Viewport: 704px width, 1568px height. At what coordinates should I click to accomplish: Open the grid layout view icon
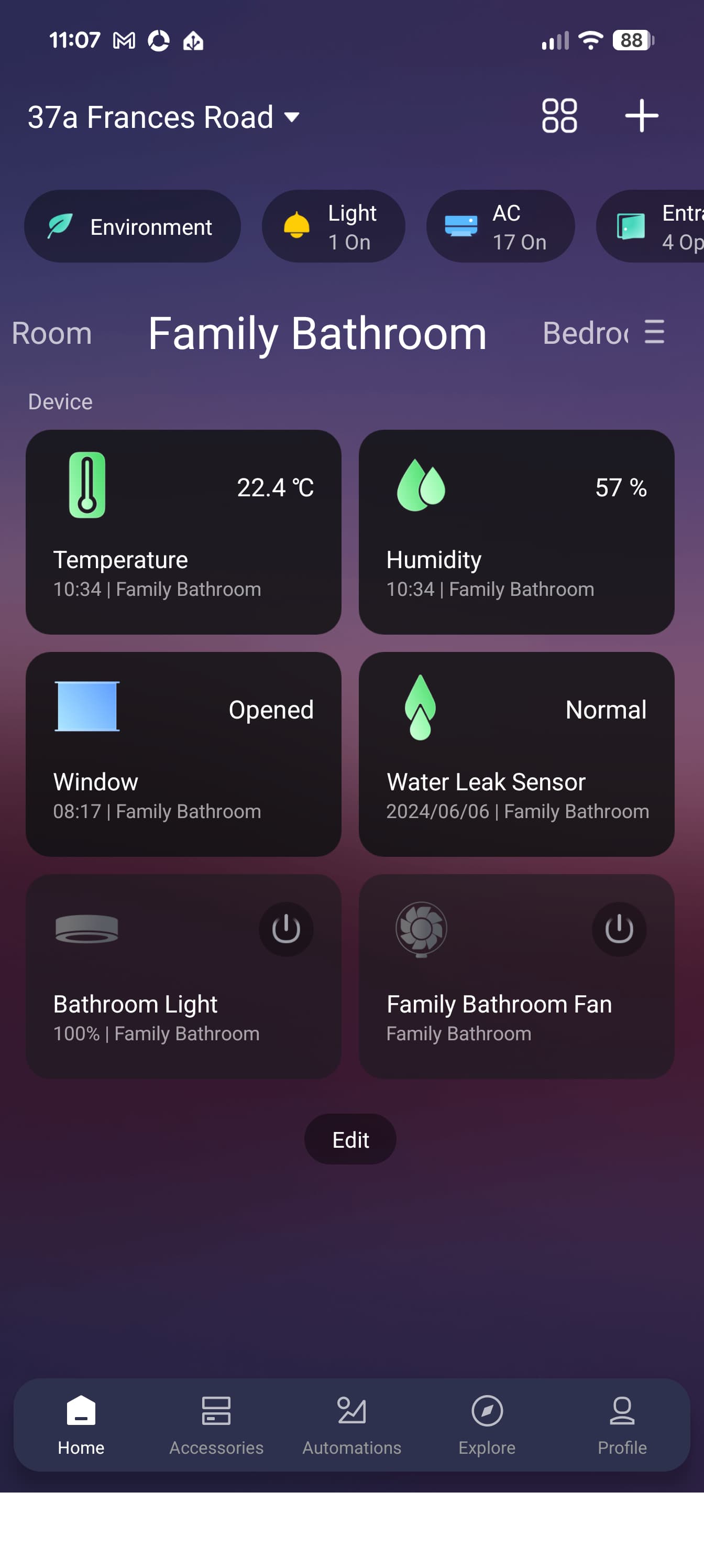559,116
